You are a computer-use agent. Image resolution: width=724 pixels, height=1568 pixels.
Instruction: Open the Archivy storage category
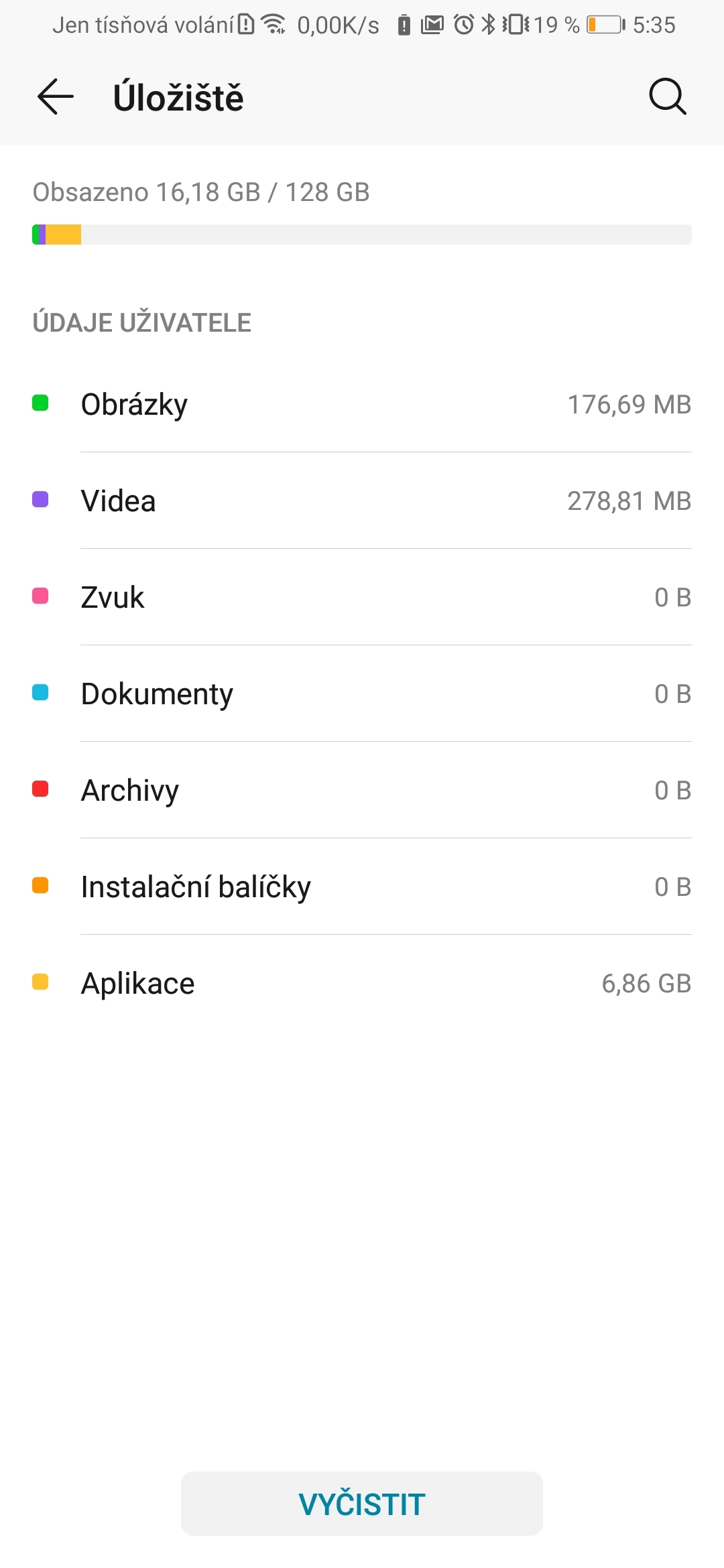point(362,789)
